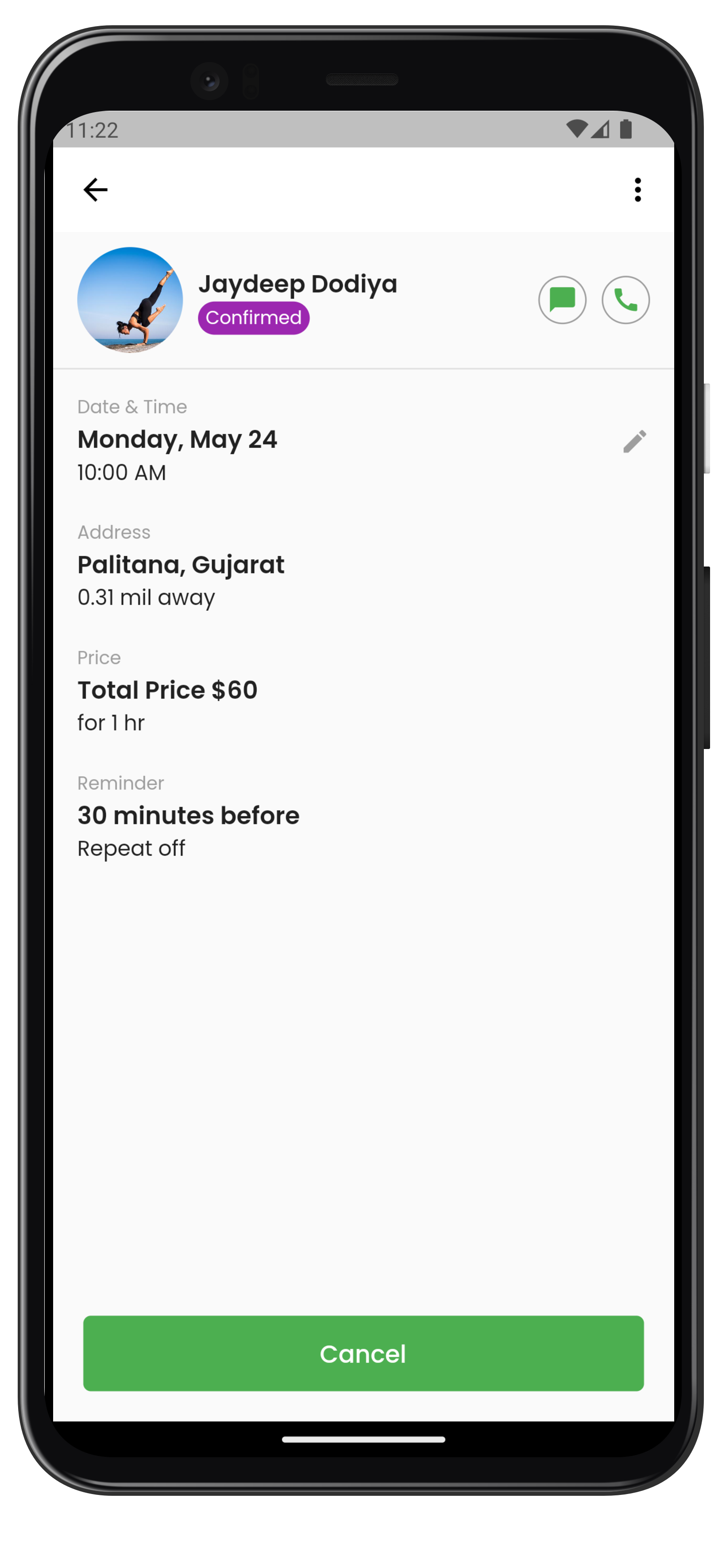726x1568 pixels.
Task: Go back using the arrow icon
Action: click(96, 190)
